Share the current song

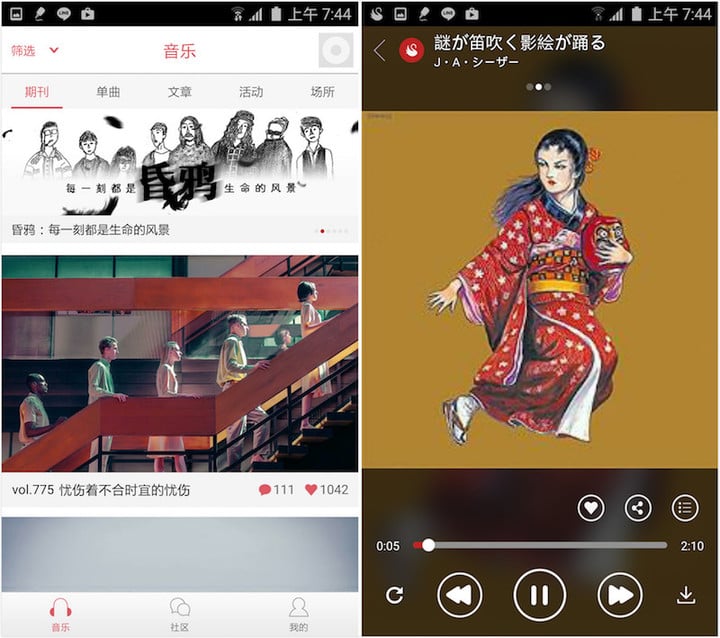[x=638, y=508]
